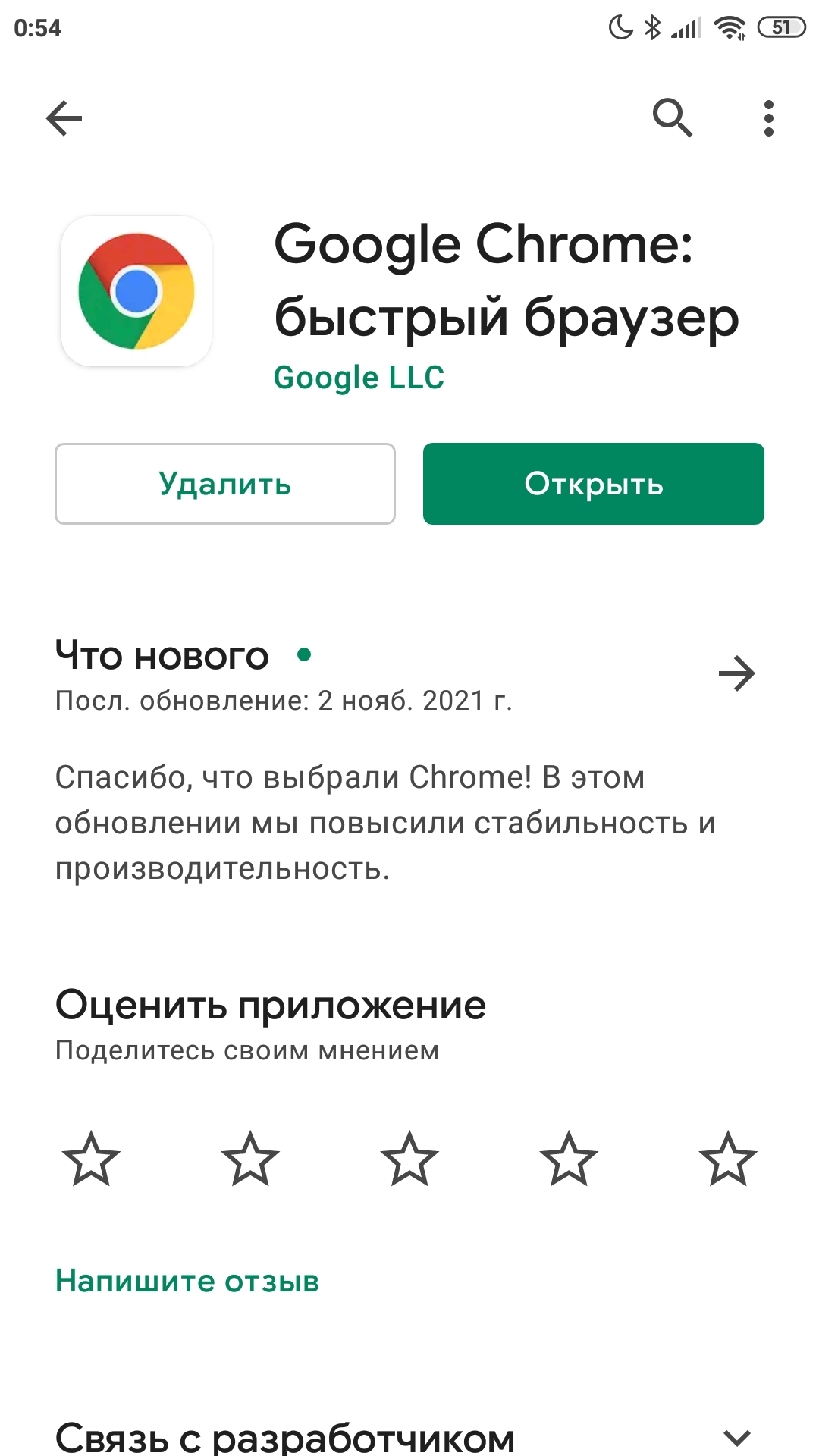
Task: Go back using the arrow icon
Action: [64, 118]
